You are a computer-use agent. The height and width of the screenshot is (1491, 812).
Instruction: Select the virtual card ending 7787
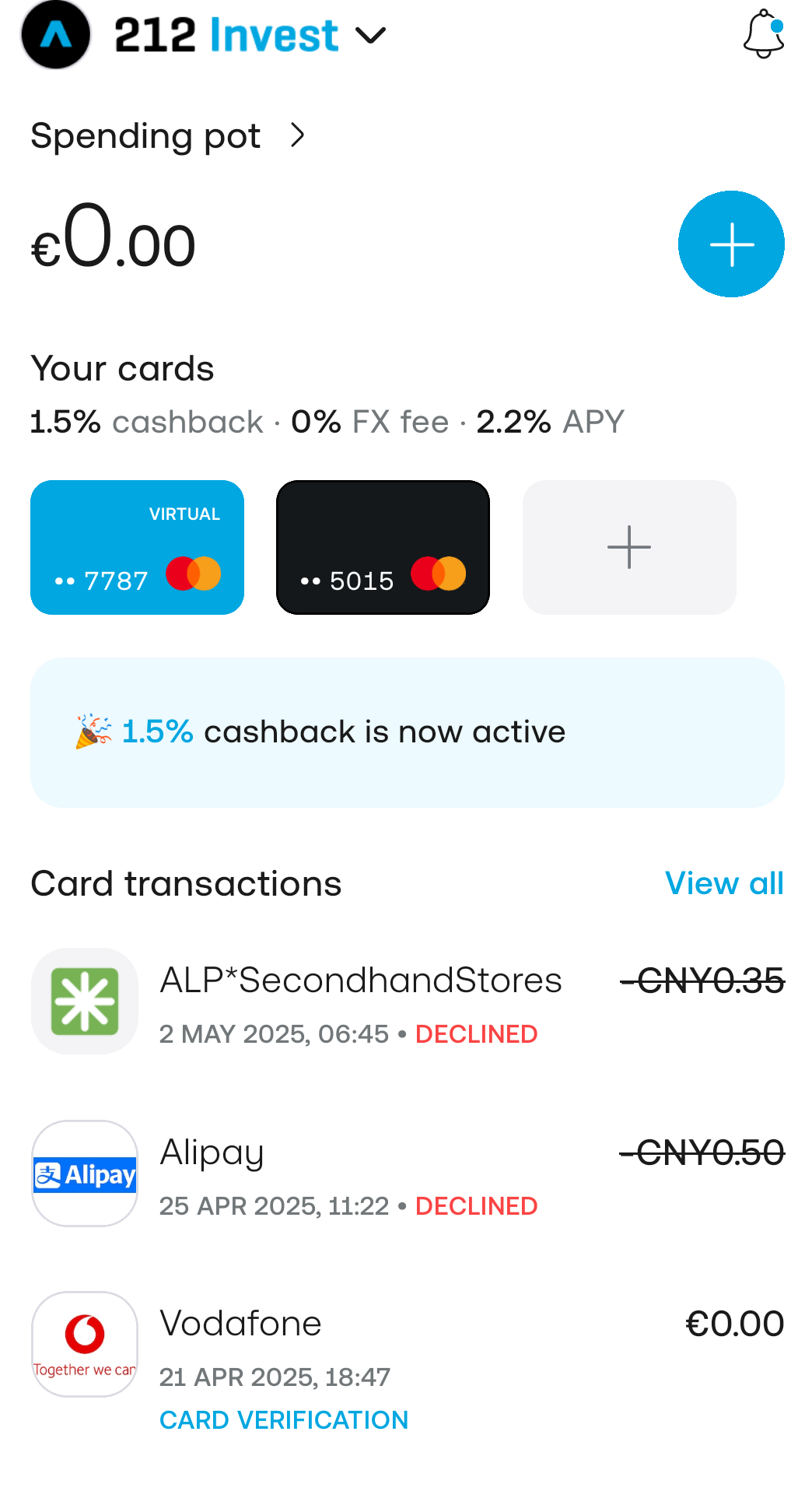click(137, 547)
